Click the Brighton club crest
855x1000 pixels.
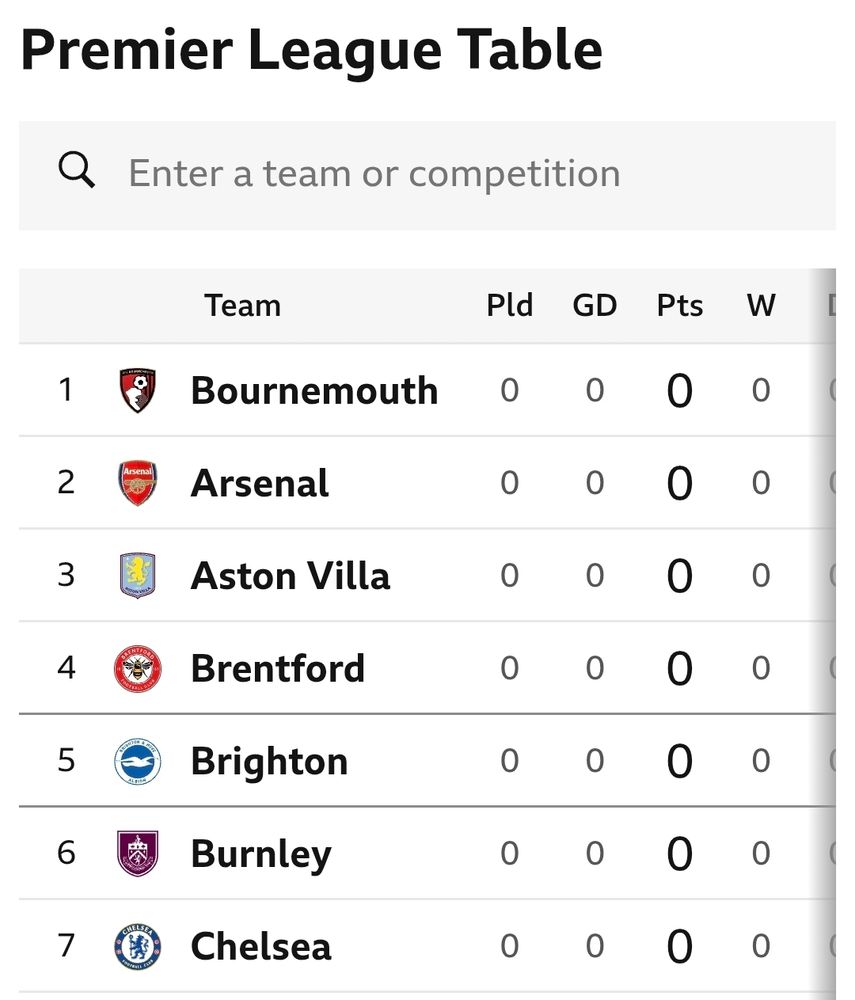[138, 760]
